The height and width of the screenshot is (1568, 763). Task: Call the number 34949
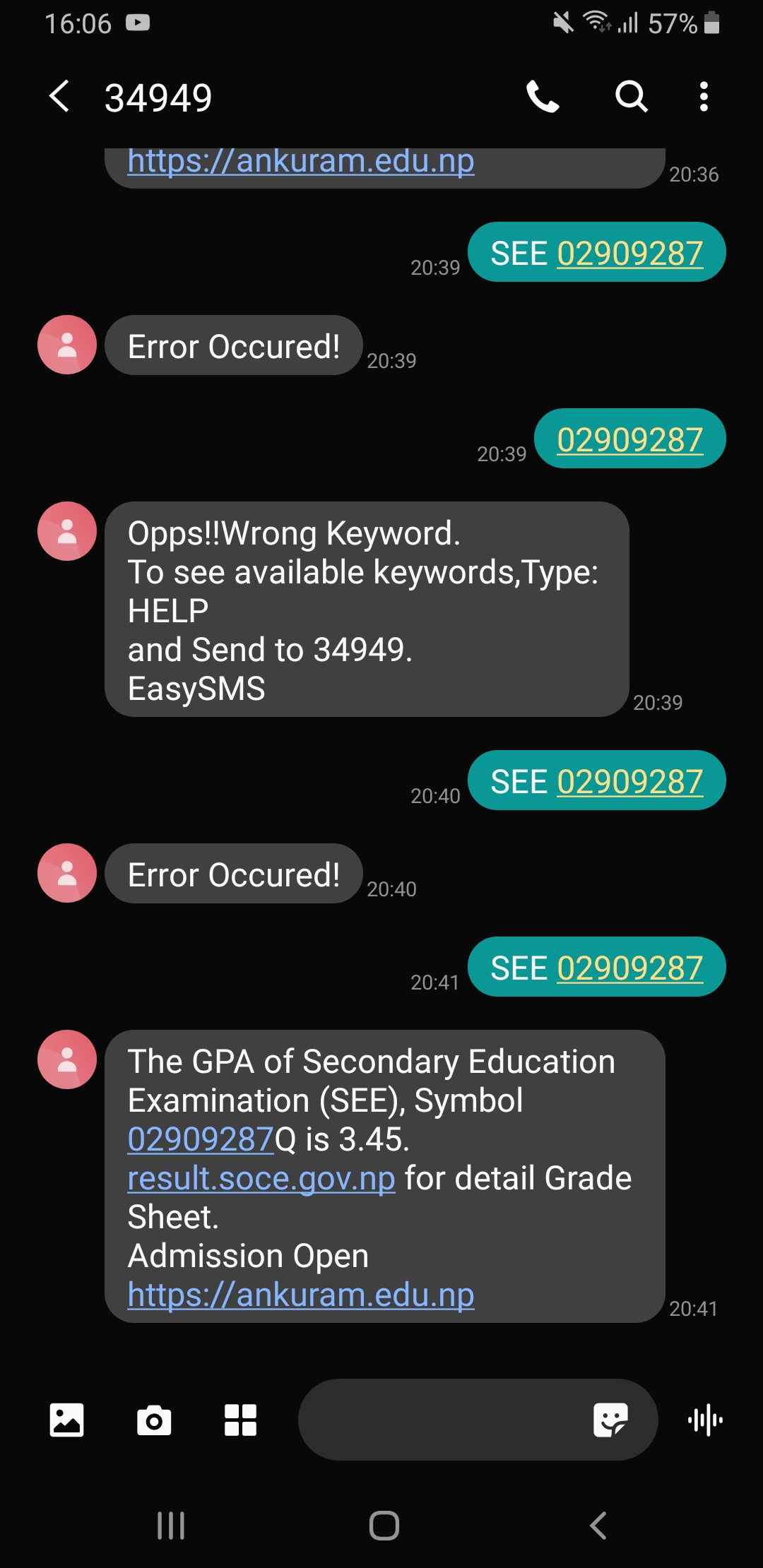pos(543,97)
